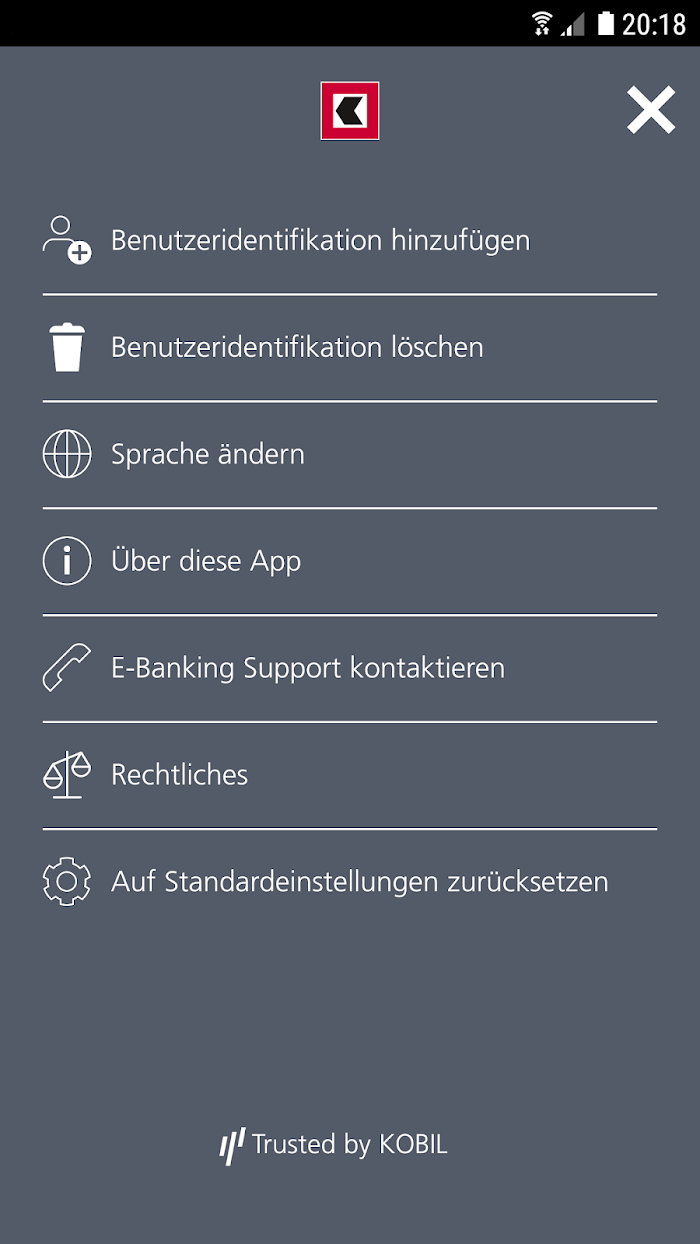700x1244 pixels.
Task: Open the Rechtliches legal section
Action: pyautogui.click(x=350, y=776)
